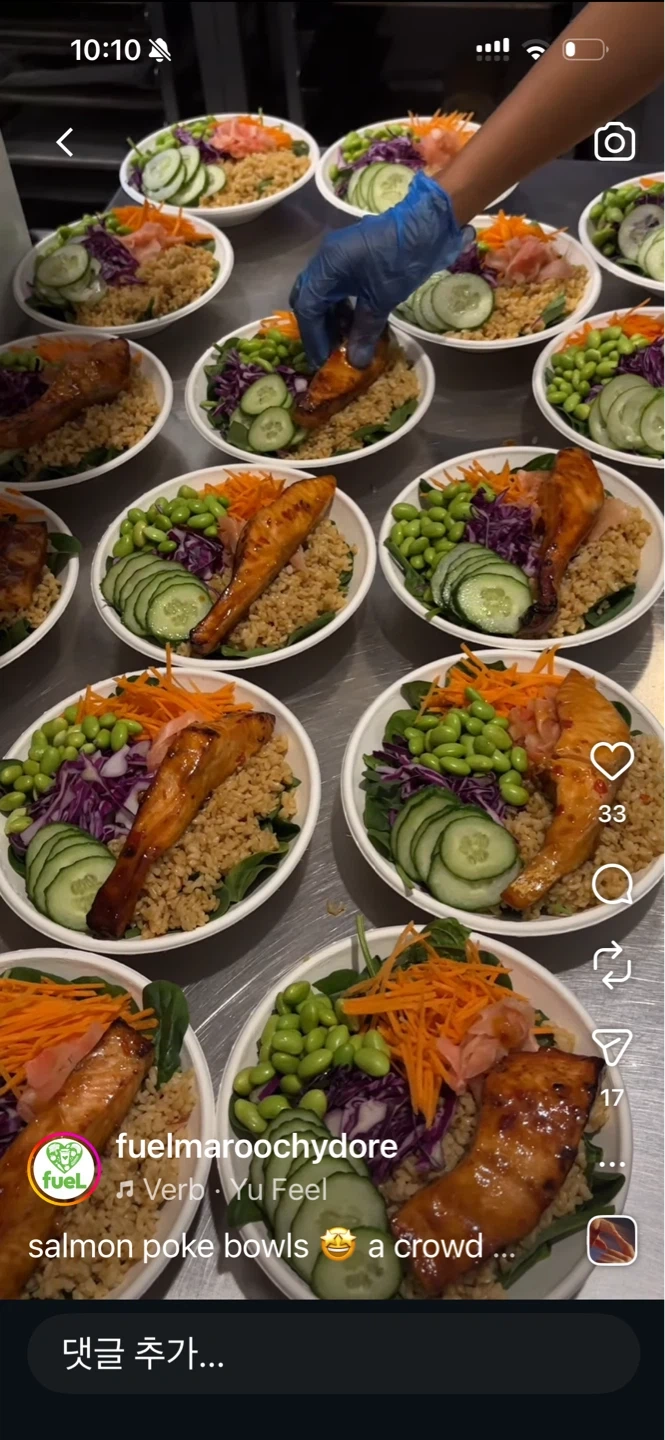Open the comments on this reel
This screenshot has height=1440, width=665.
pyautogui.click(x=612, y=885)
